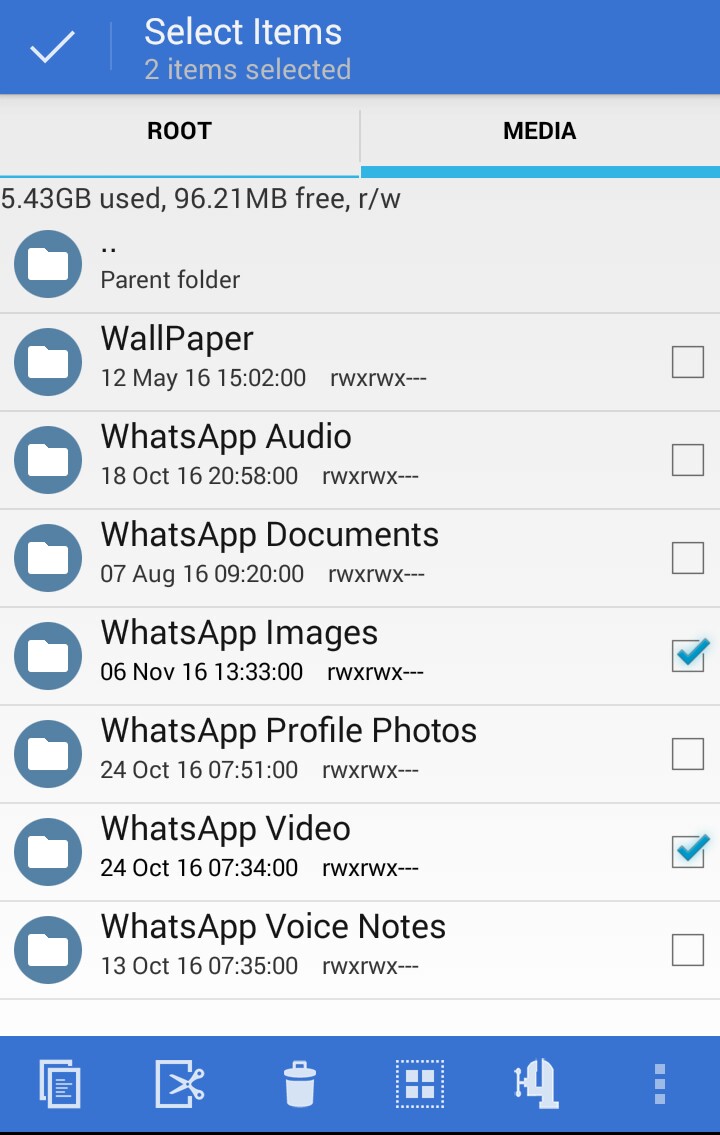This screenshot has height=1135, width=720.
Task: Copy the selected items
Action: (60, 1085)
